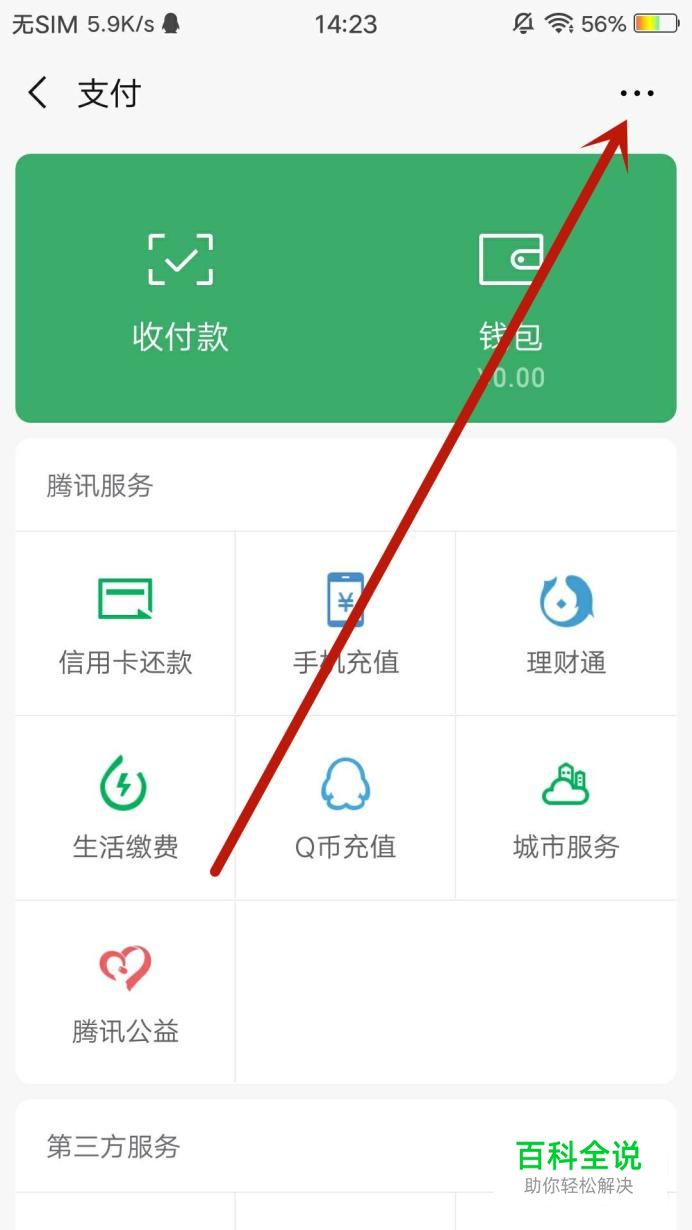Open the three-dot overflow menu
692x1230 pixels.
click(x=636, y=94)
